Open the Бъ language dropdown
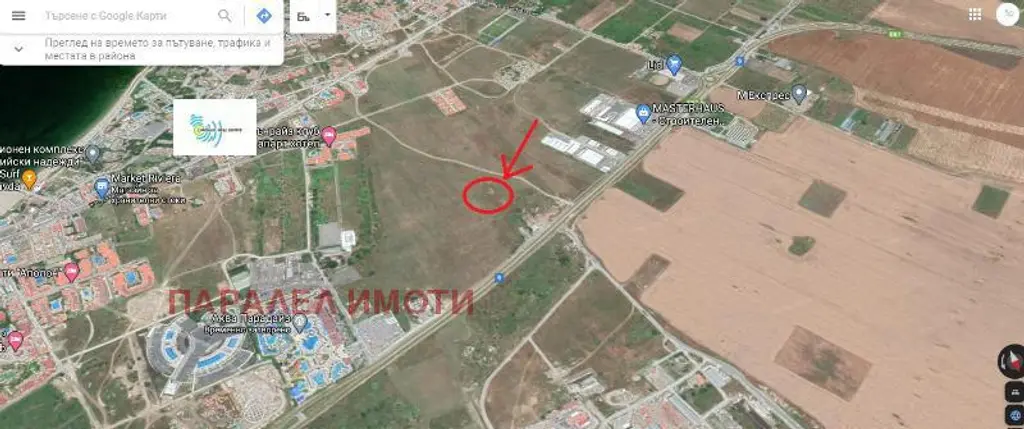The height and width of the screenshot is (429, 1024). [x=312, y=17]
